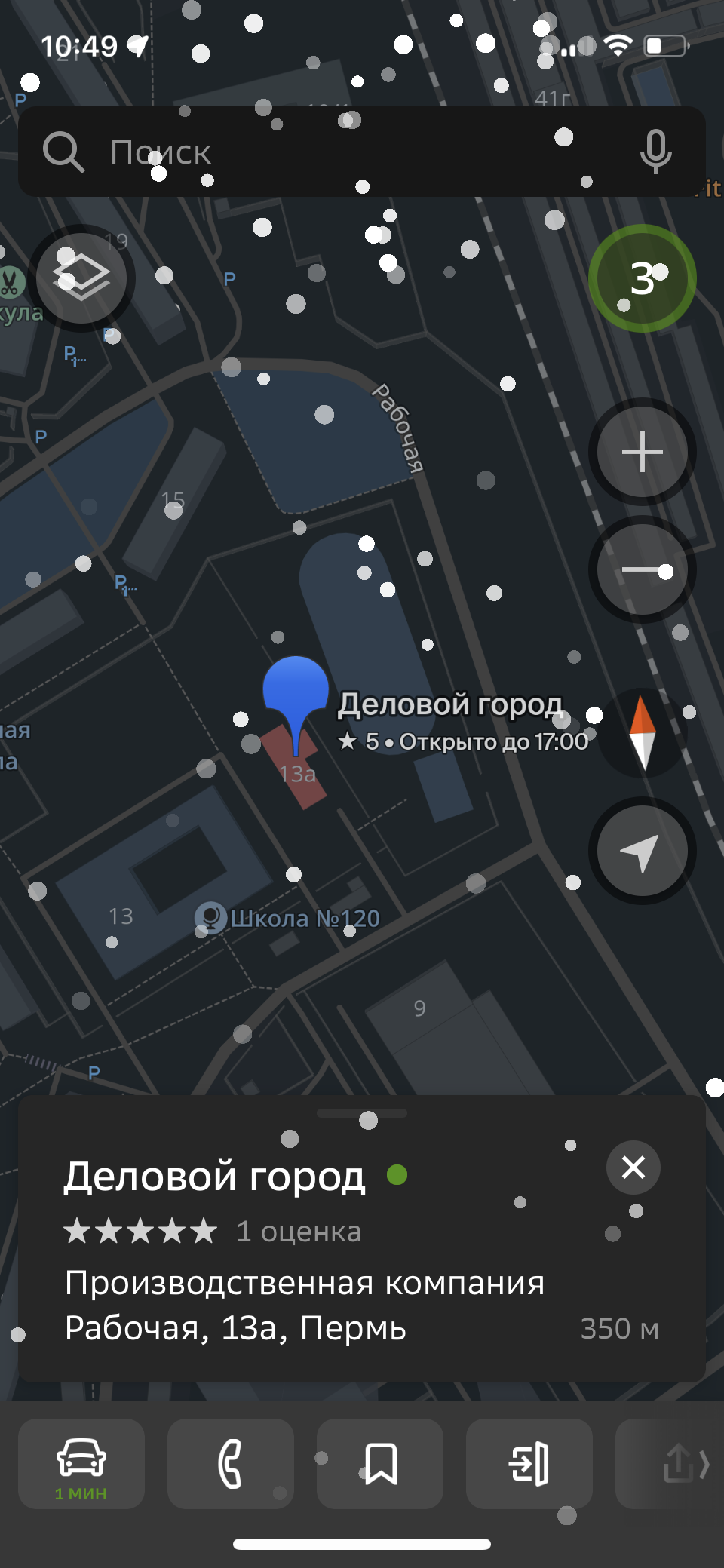Zoom in with the plus button

642,452
